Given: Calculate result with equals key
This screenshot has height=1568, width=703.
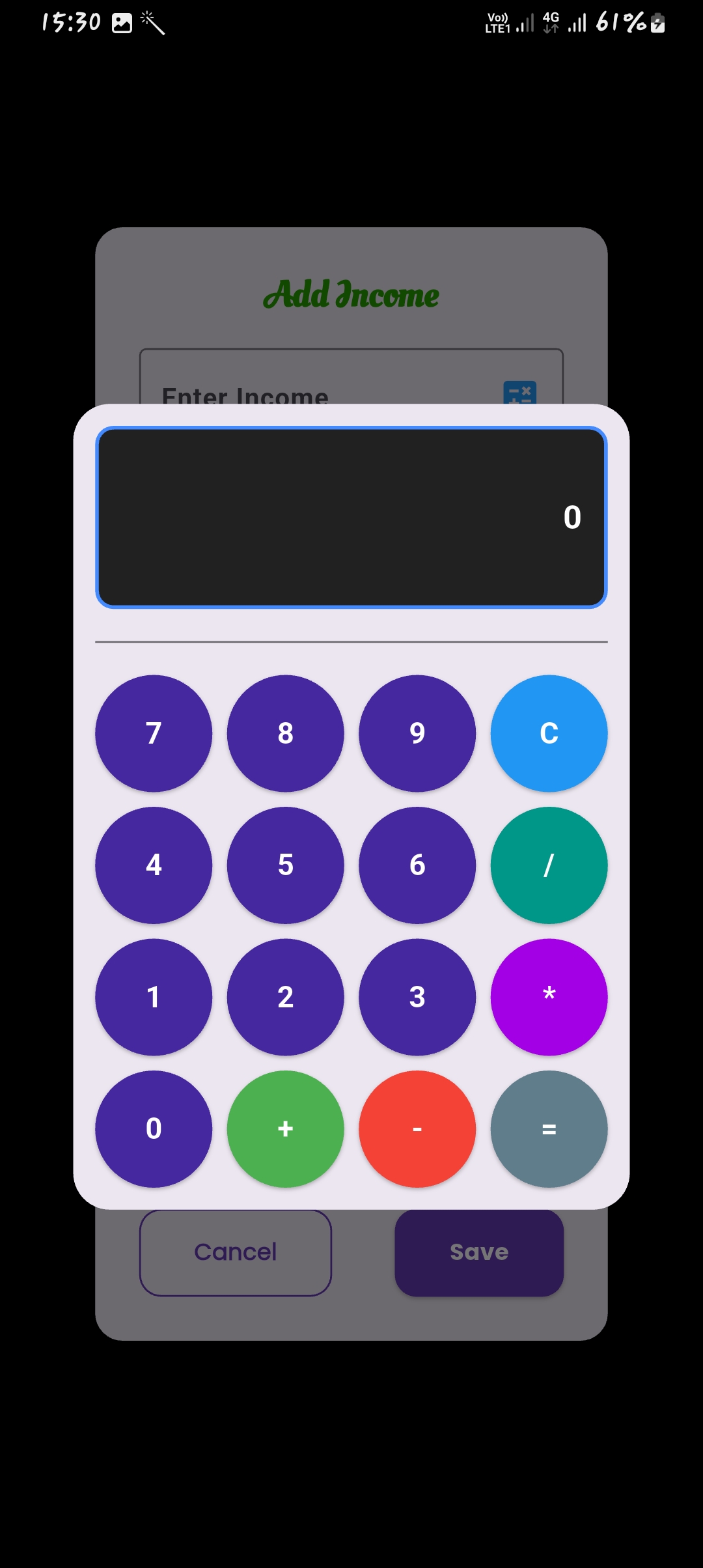Looking at the screenshot, I should pos(549,1128).
